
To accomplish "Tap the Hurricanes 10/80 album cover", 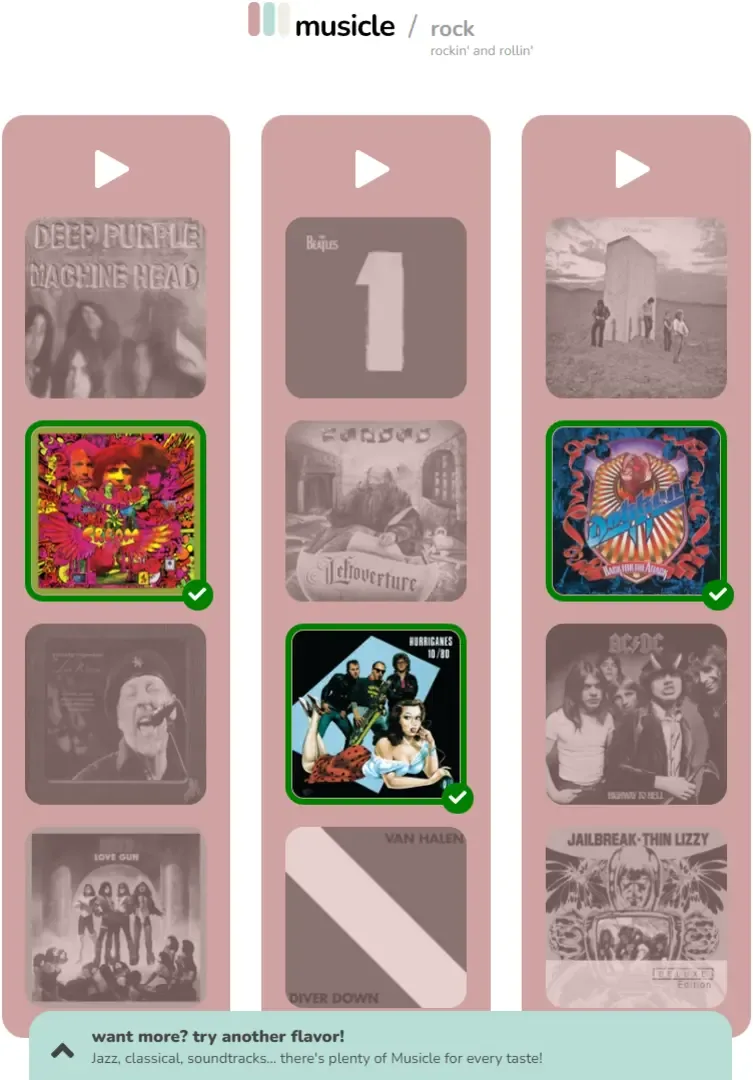I will [x=376, y=714].
